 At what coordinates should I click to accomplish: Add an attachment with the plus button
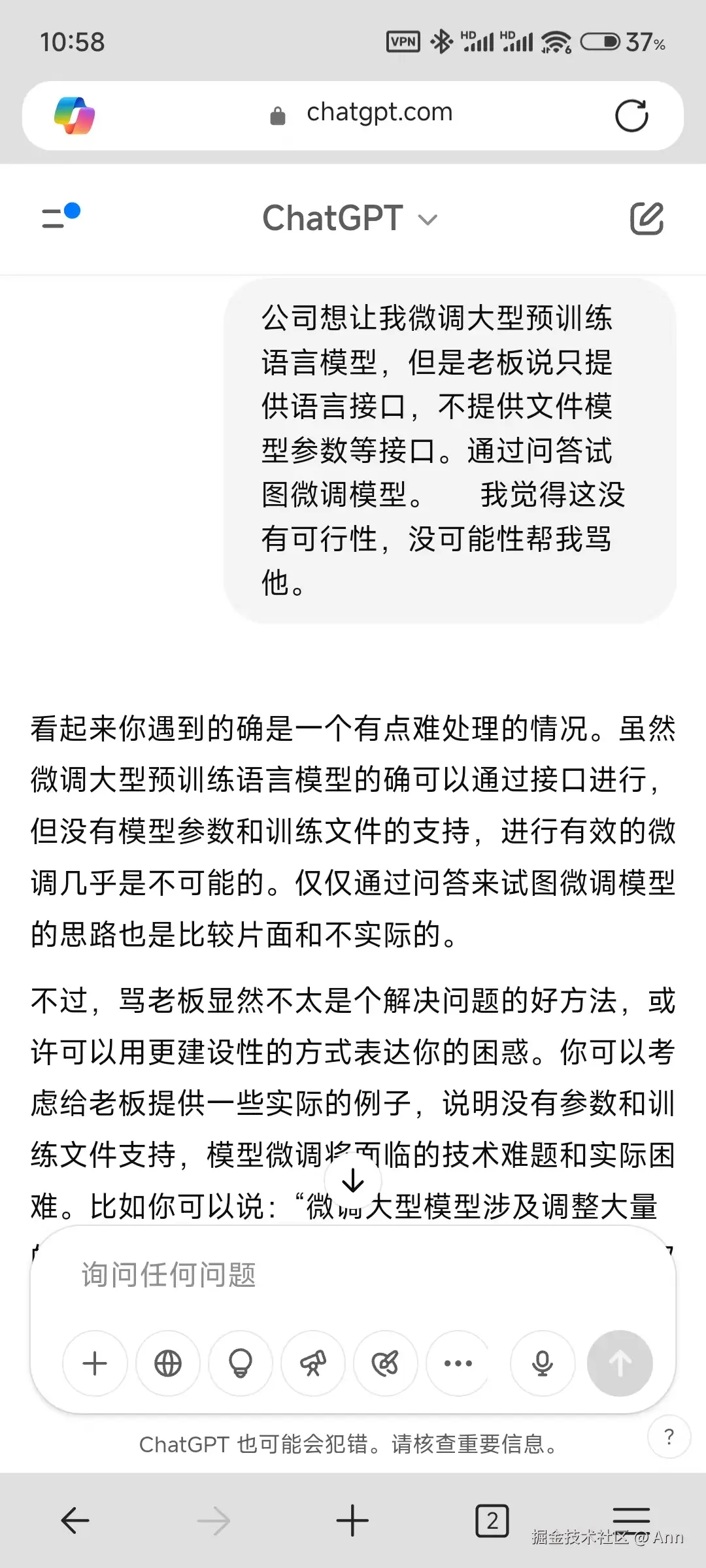pyautogui.click(x=95, y=1363)
